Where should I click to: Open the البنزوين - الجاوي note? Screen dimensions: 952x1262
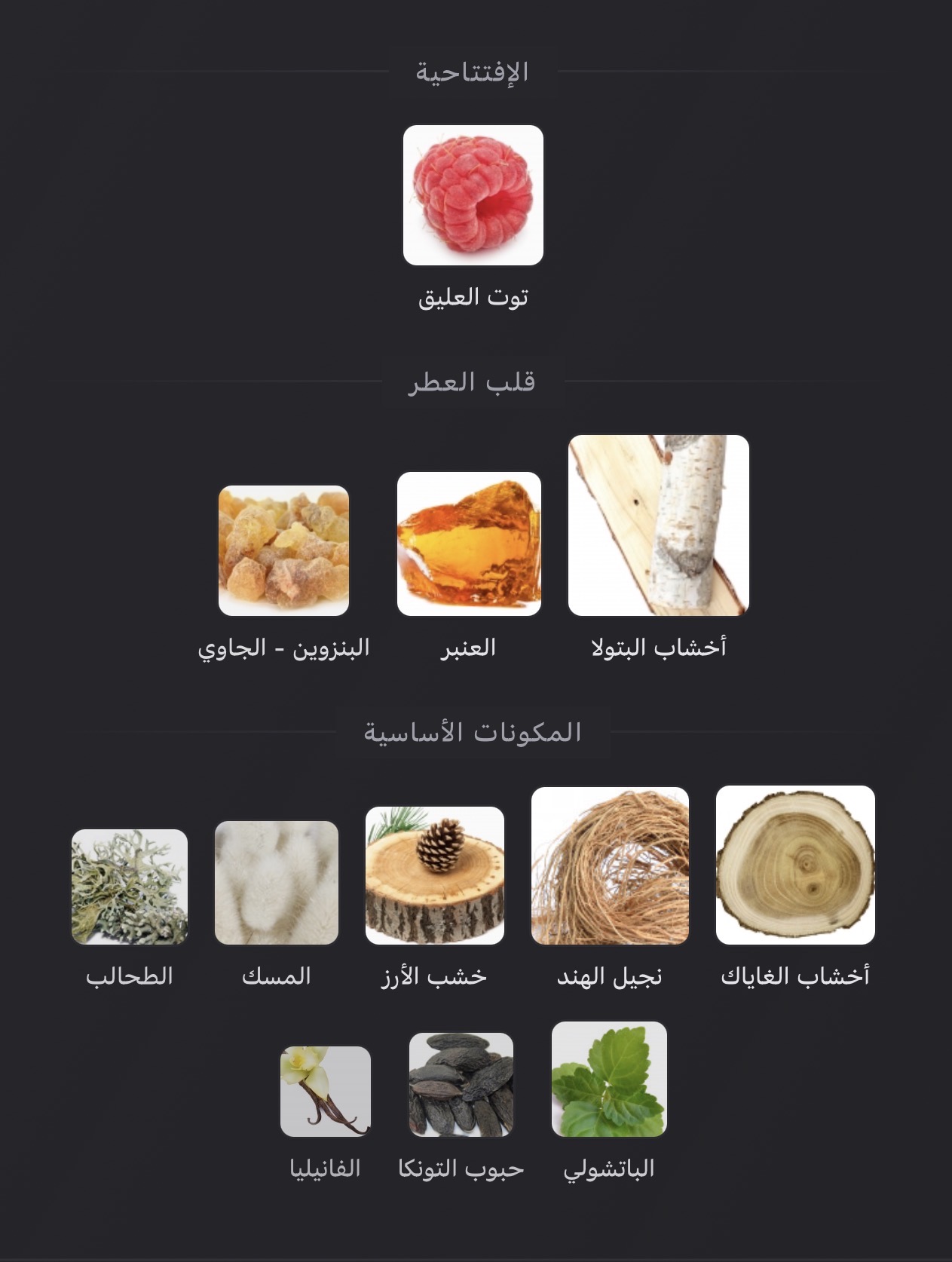click(x=283, y=550)
